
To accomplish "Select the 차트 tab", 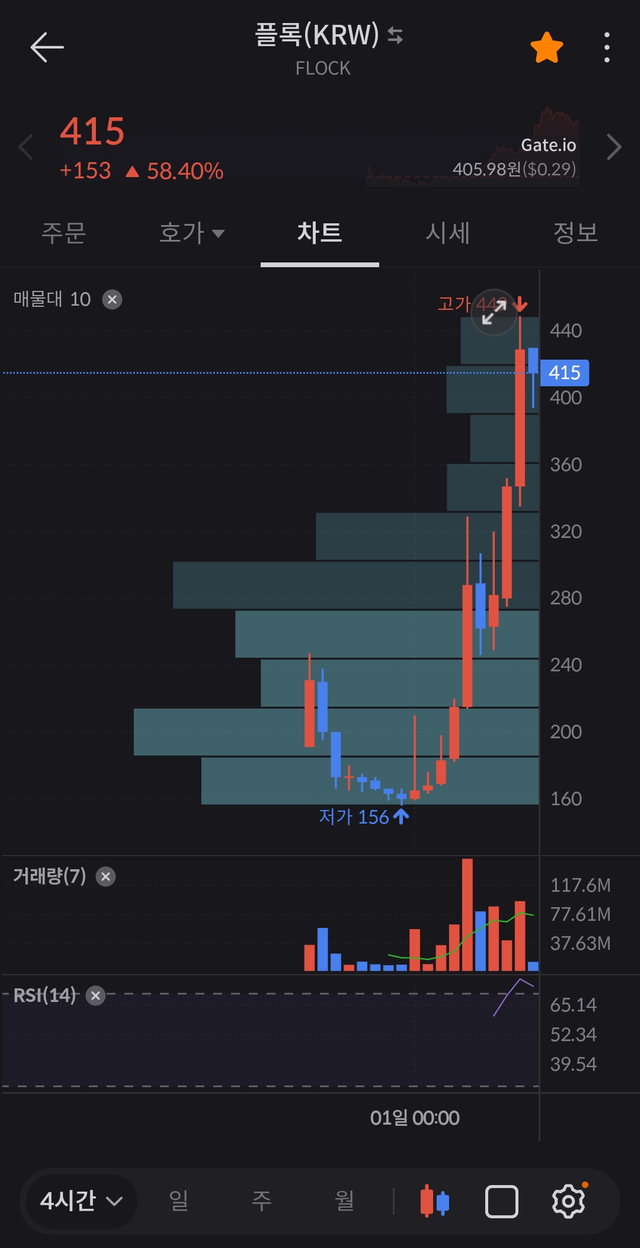I will (x=320, y=233).
